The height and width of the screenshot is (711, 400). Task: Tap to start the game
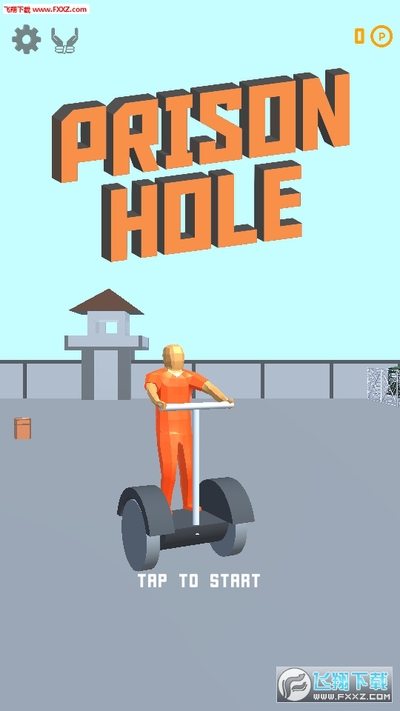199,581
